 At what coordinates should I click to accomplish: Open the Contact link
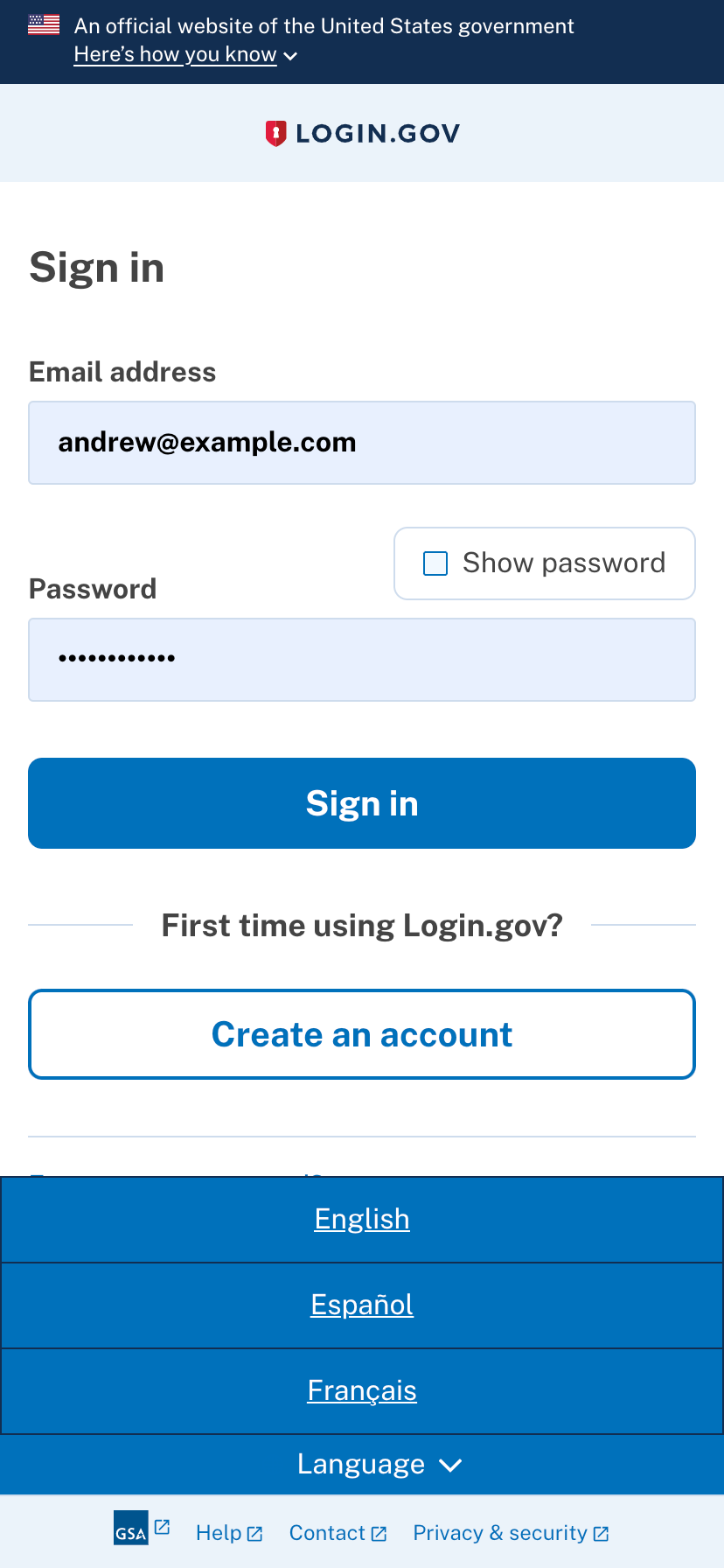coord(337,1533)
